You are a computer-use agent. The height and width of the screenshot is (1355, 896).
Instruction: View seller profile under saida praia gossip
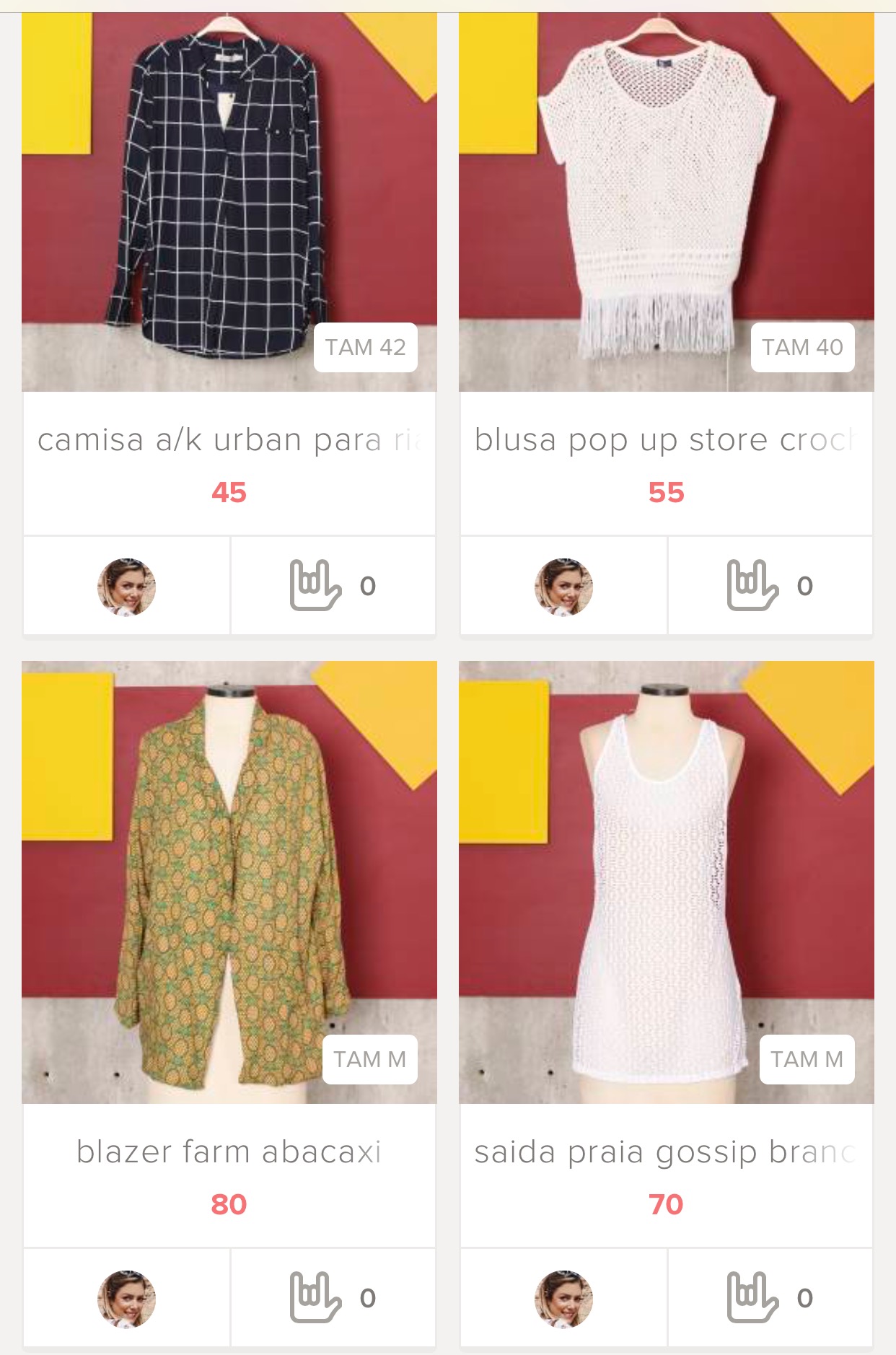pos(563,1299)
